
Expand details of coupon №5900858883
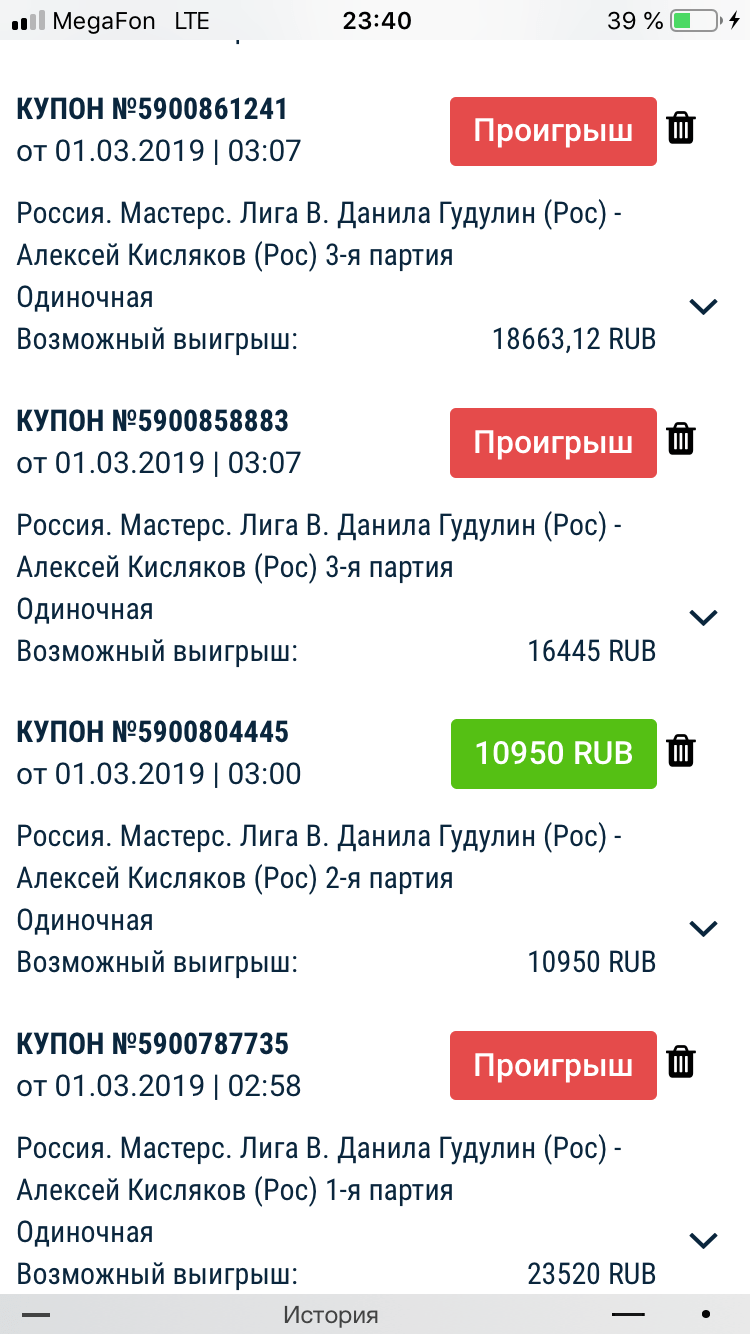(x=704, y=618)
